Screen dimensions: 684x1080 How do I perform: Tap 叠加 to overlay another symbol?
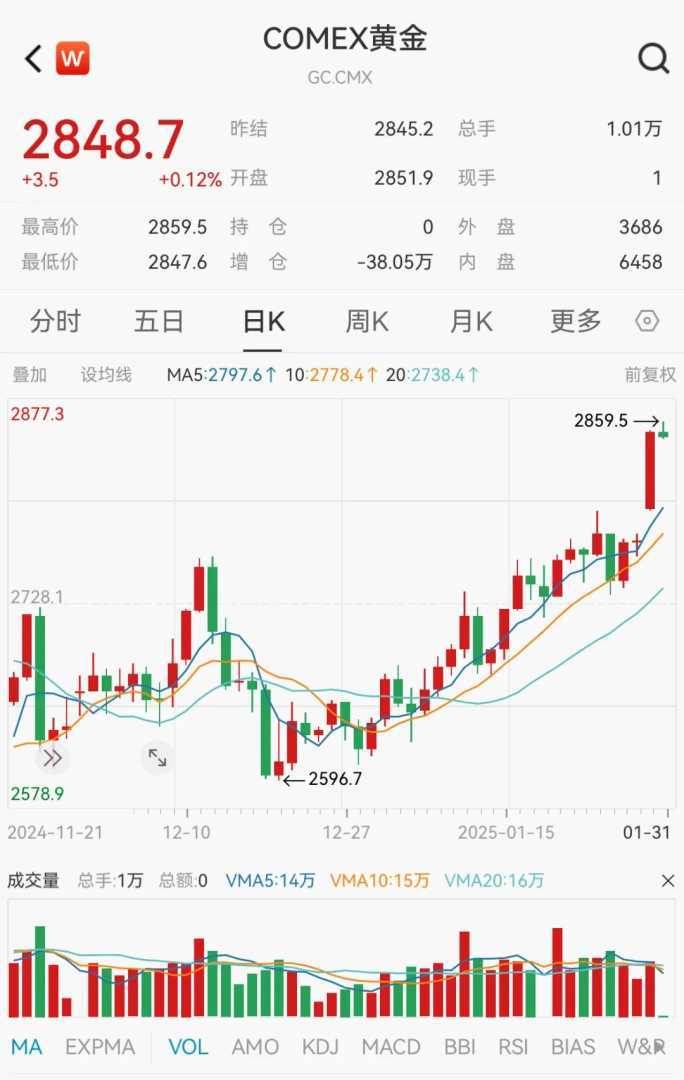coord(30,375)
